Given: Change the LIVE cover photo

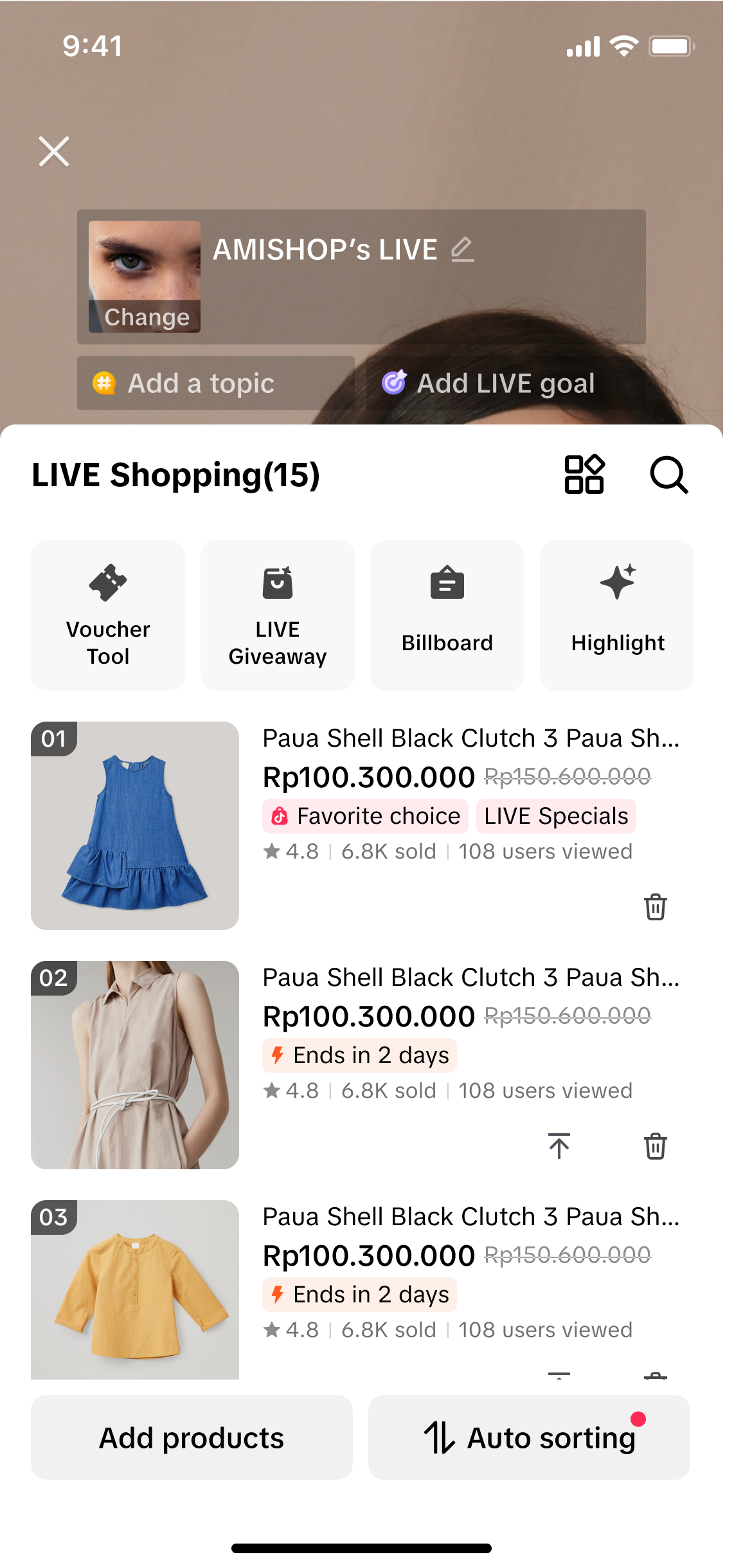Looking at the screenshot, I should pos(145,316).
